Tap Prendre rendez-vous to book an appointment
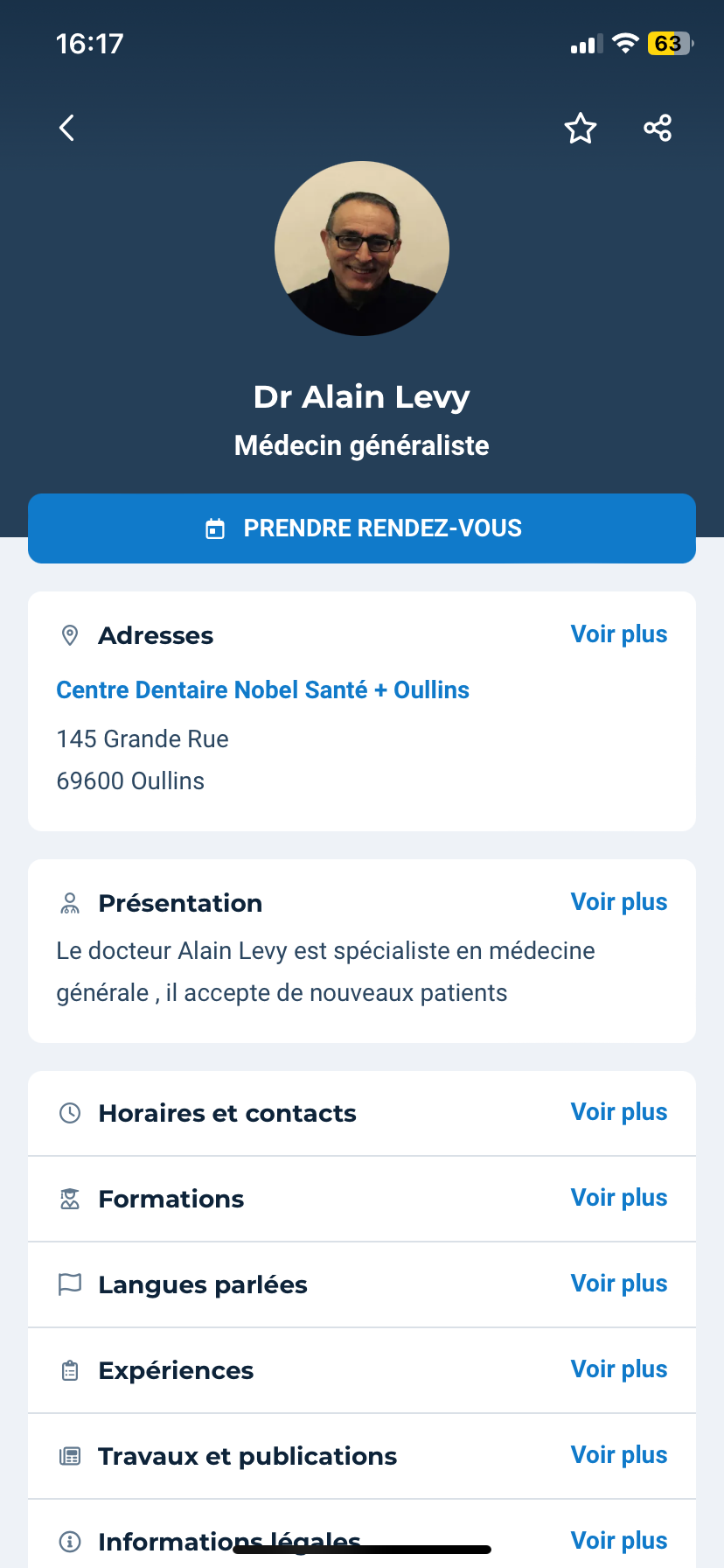The width and height of the screenshot is (724, 1568). coord(362,528)
